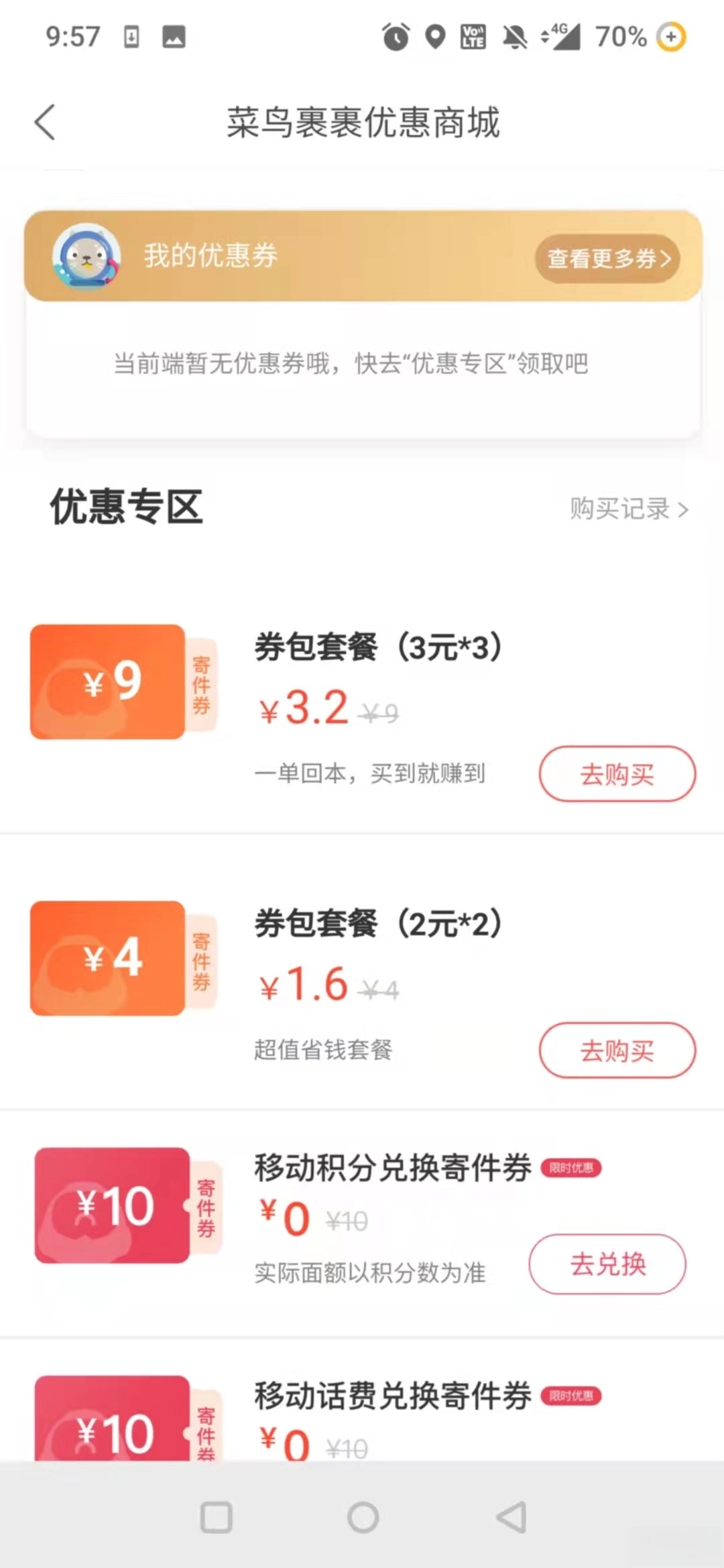This screenshot has width=724, height=1568.
Task: Tap the alarm clock icon in status bar
Action: (395, 38)
